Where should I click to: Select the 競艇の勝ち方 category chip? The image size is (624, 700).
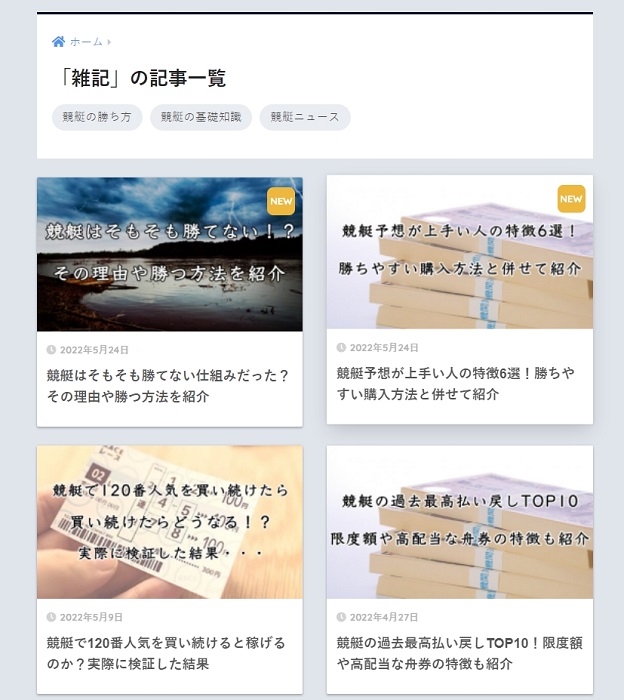coord(97,117)
